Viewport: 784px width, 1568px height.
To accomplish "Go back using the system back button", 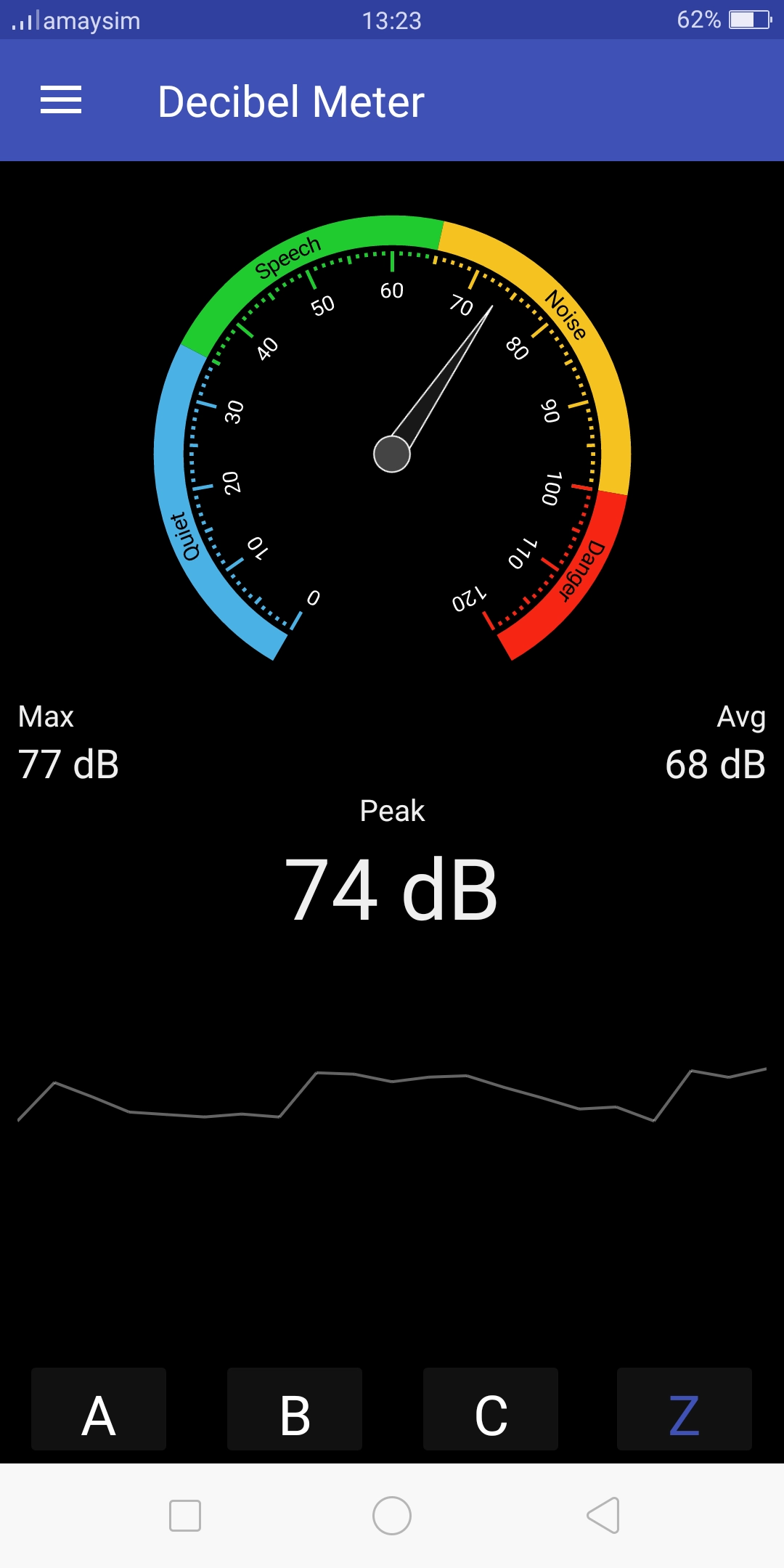I will click(603, 1516).
